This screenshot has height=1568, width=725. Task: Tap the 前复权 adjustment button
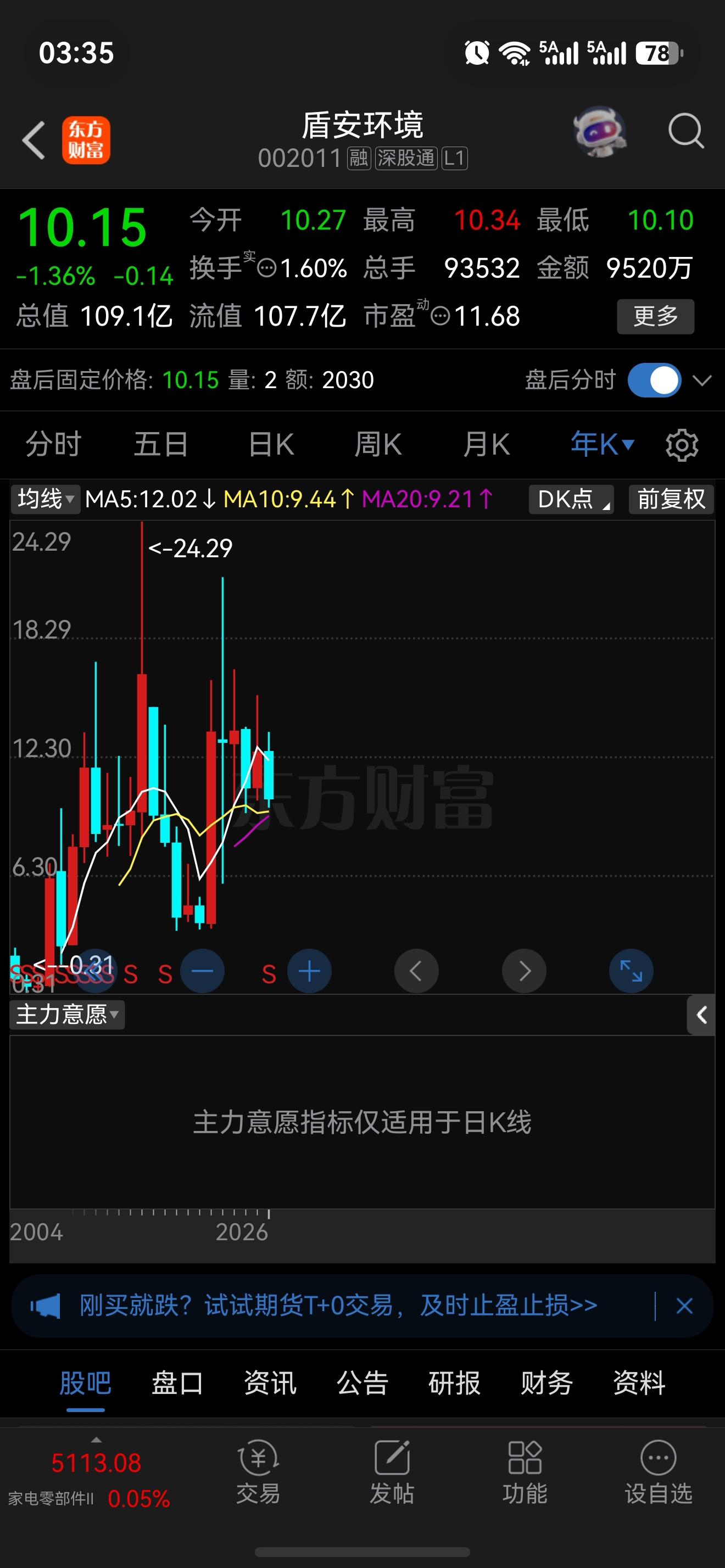pos(671,499)
